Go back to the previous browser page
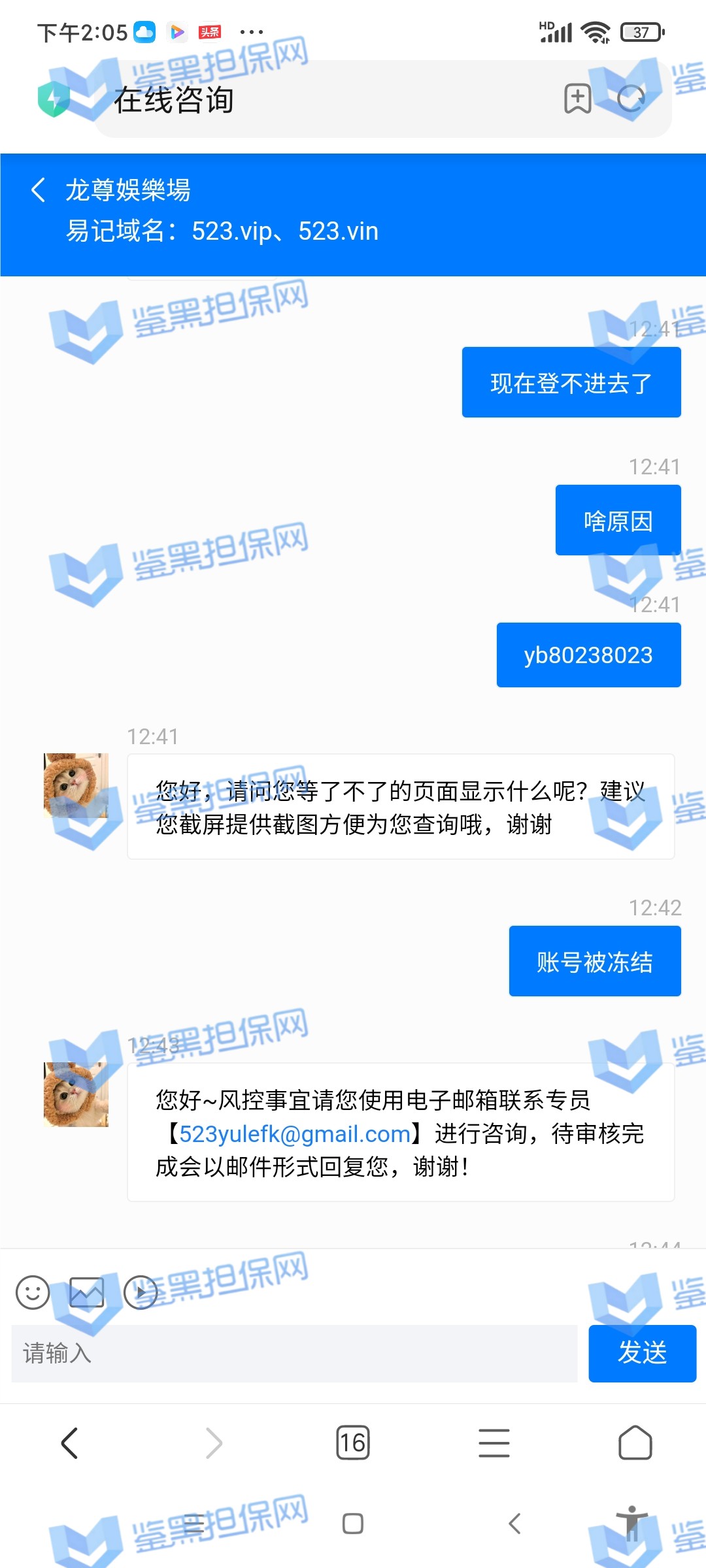 (x=70, y=1443)
